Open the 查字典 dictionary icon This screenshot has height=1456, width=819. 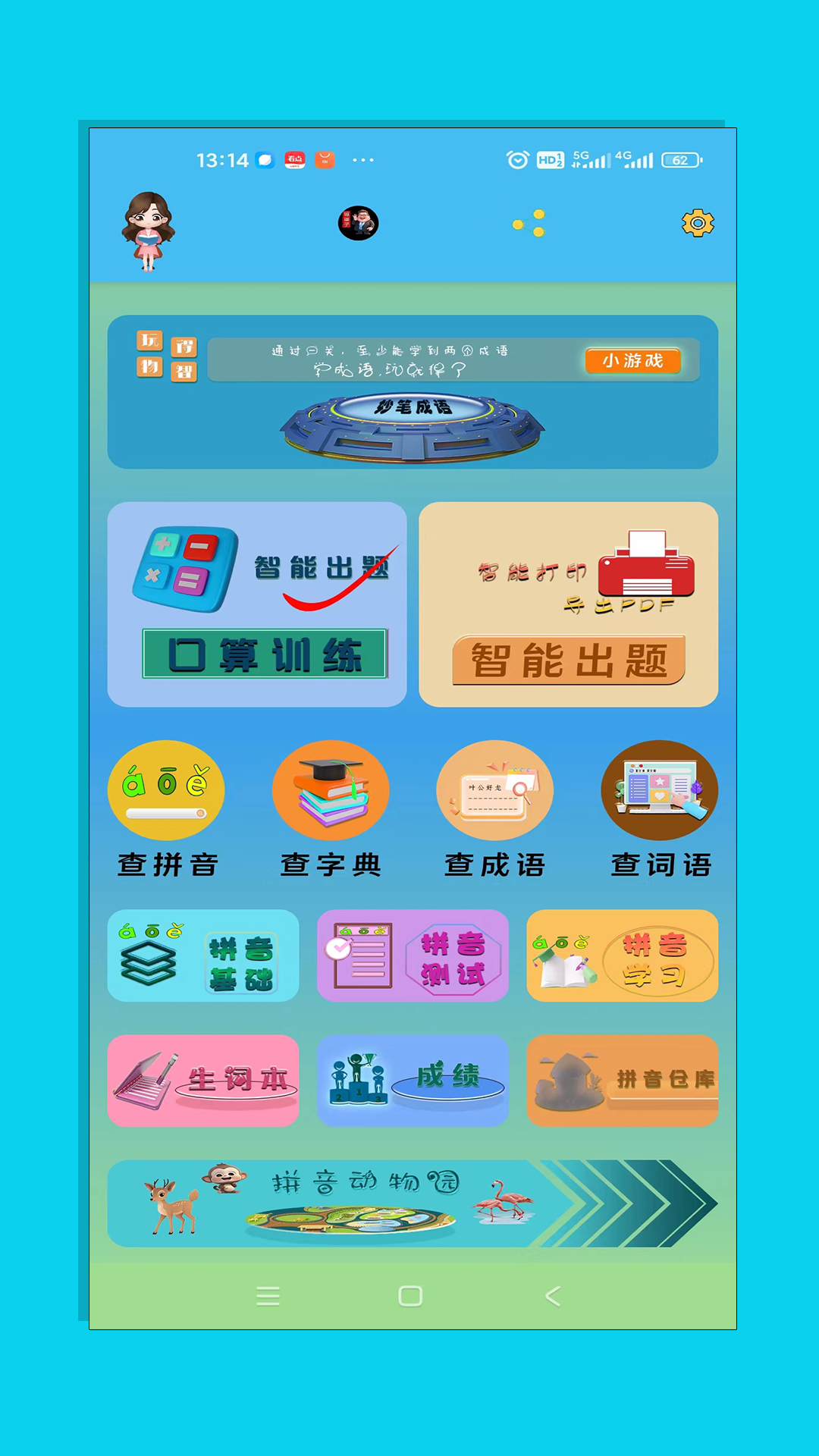[x=331, y=790]
